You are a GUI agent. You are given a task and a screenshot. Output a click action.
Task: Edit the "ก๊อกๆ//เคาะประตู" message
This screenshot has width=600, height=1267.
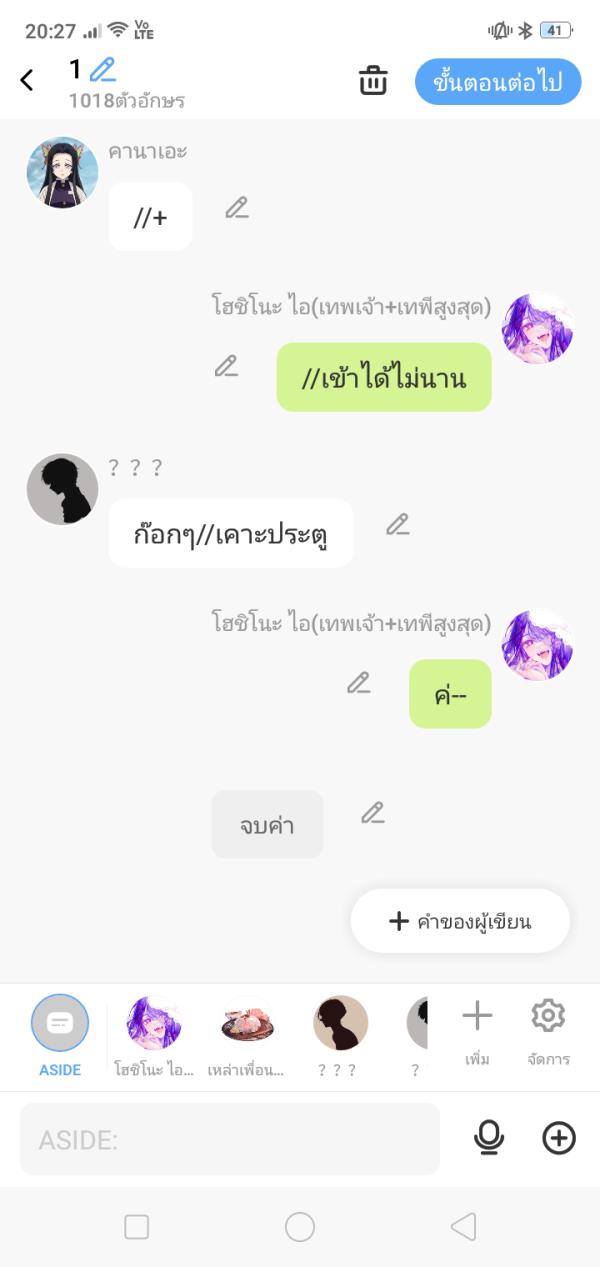398,524
